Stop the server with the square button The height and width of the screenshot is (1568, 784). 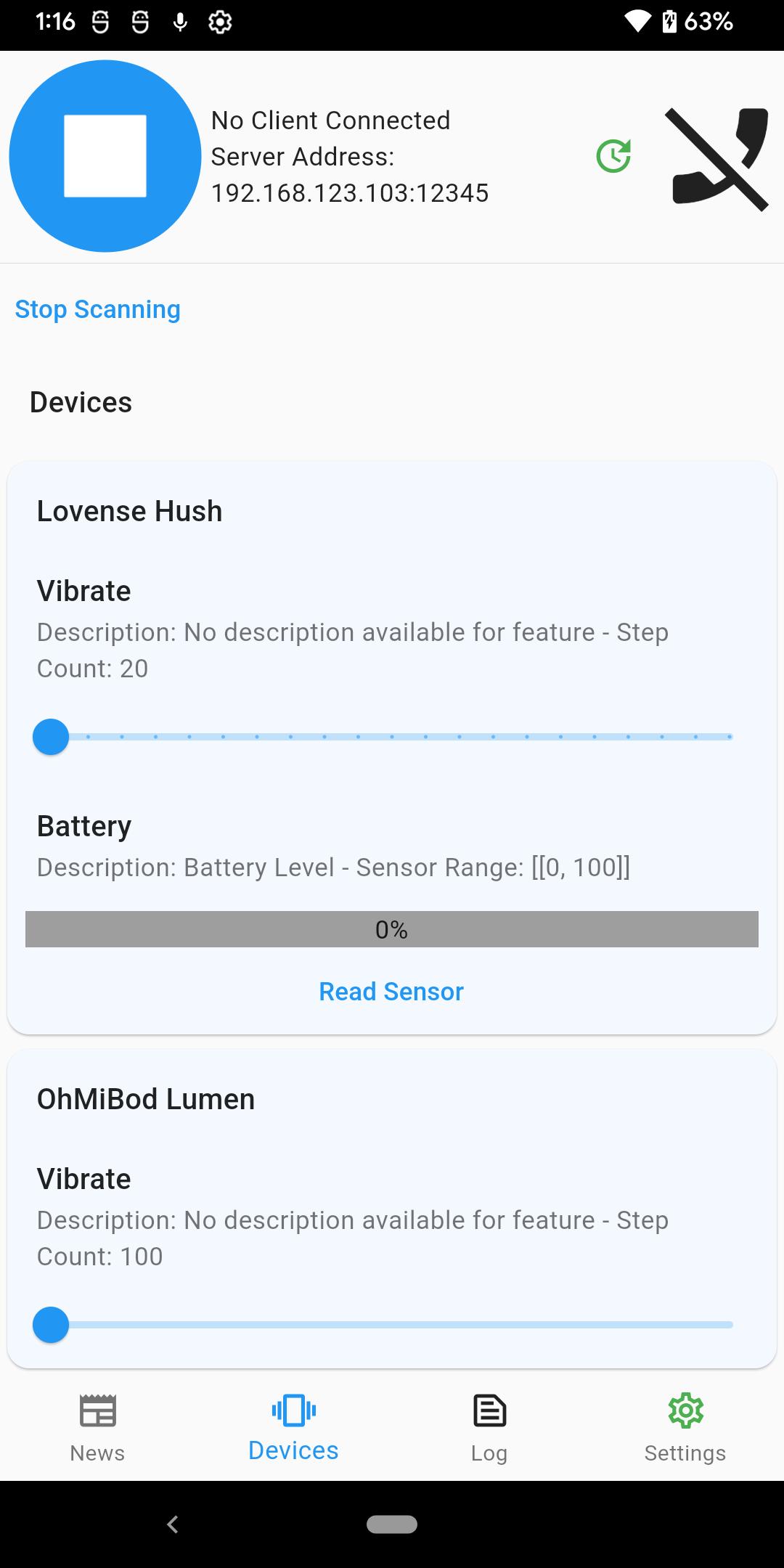click(x=105, y=156)
